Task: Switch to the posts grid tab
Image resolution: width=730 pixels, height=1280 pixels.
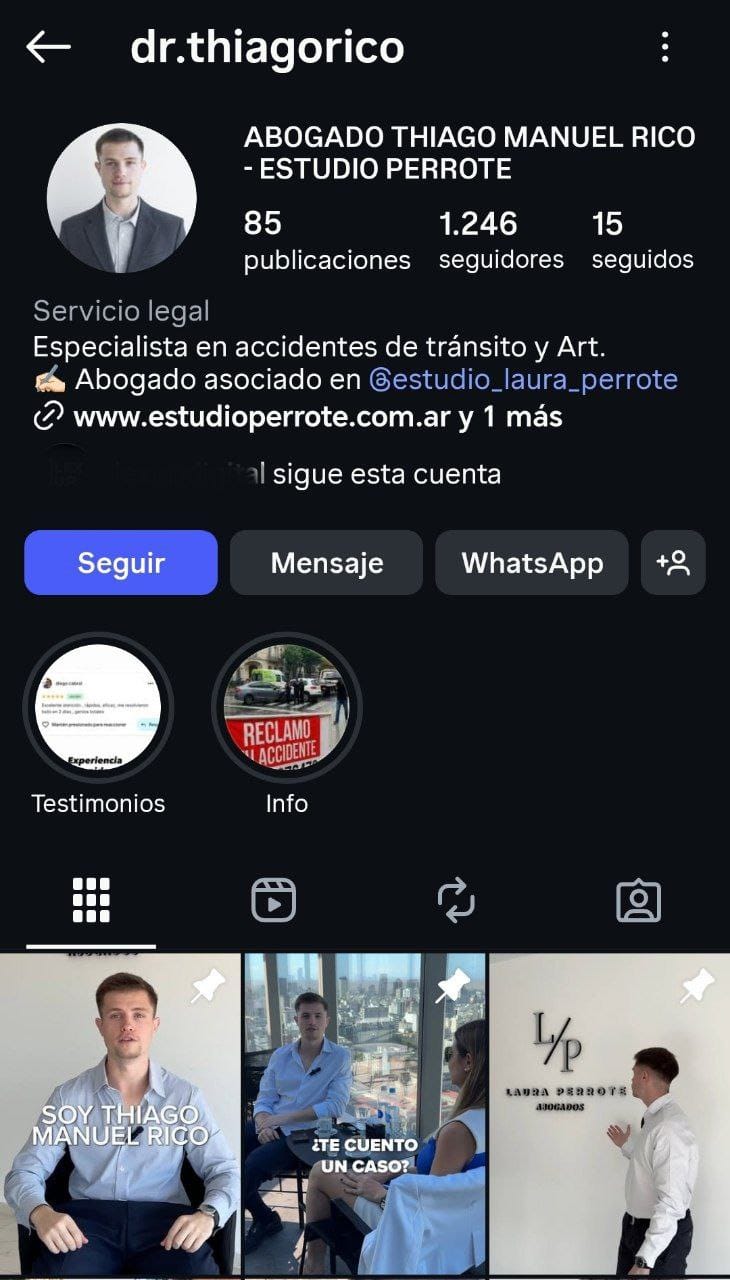Action: [91, 900]
